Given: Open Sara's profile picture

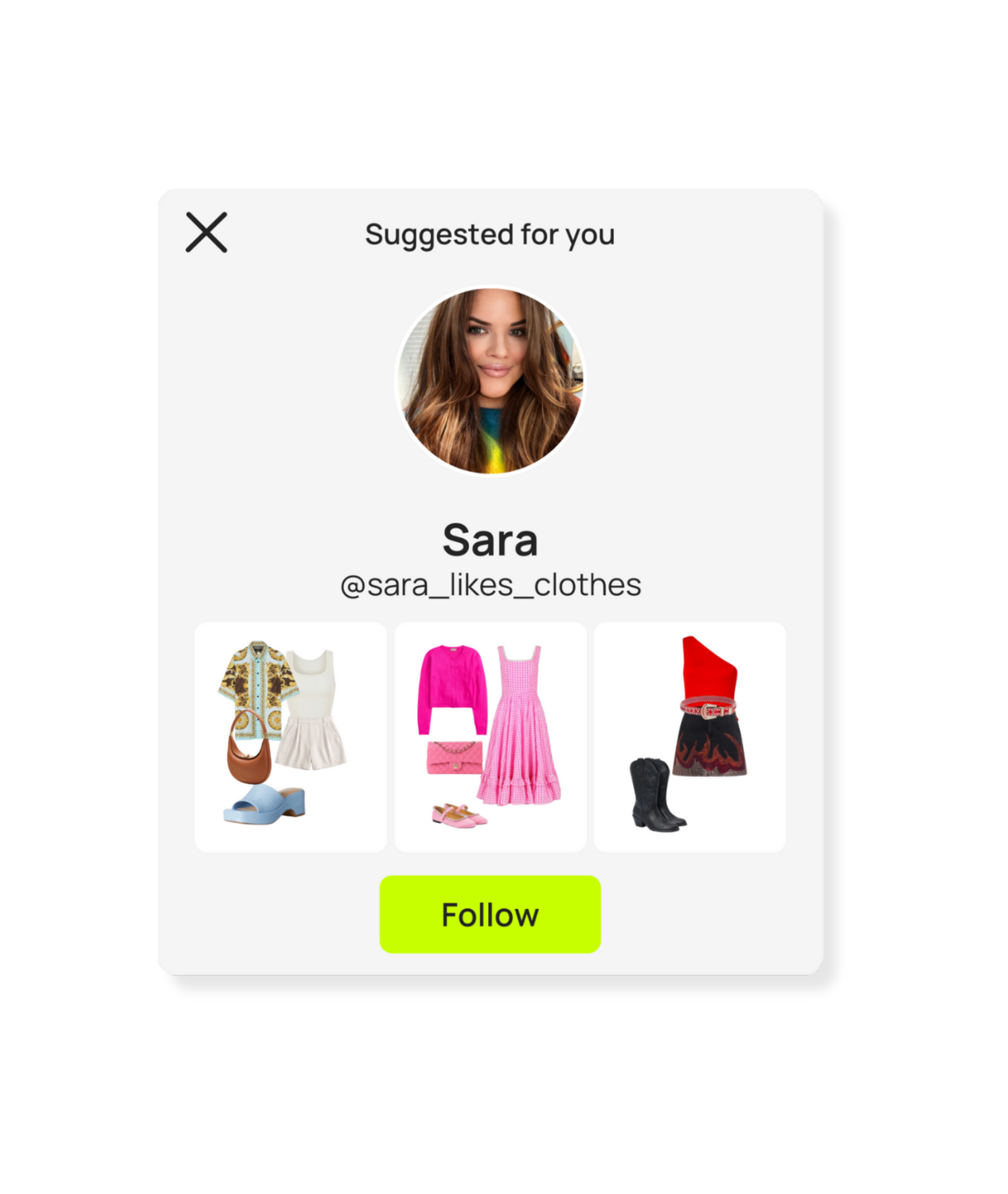Looking at the screenshot, I should [490, 381].
